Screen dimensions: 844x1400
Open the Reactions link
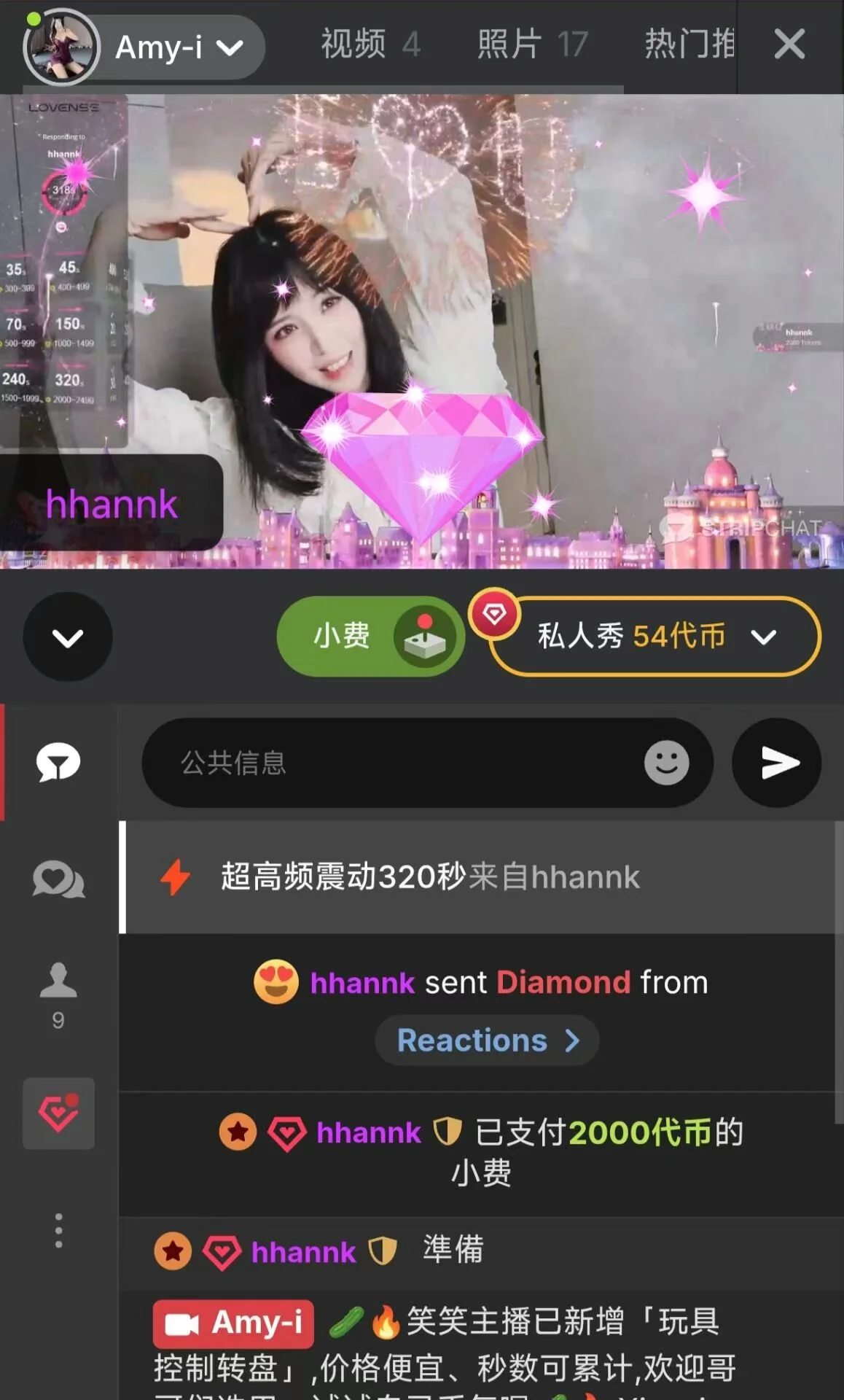point(487,1041)
